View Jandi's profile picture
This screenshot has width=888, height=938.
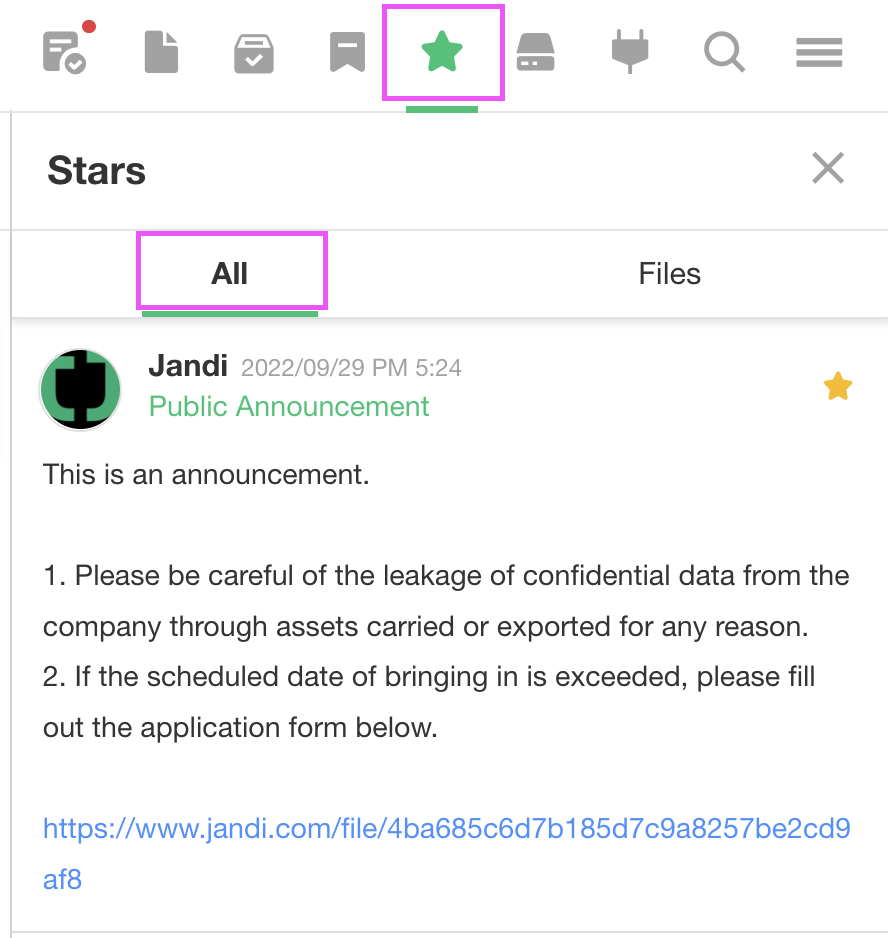80,390
